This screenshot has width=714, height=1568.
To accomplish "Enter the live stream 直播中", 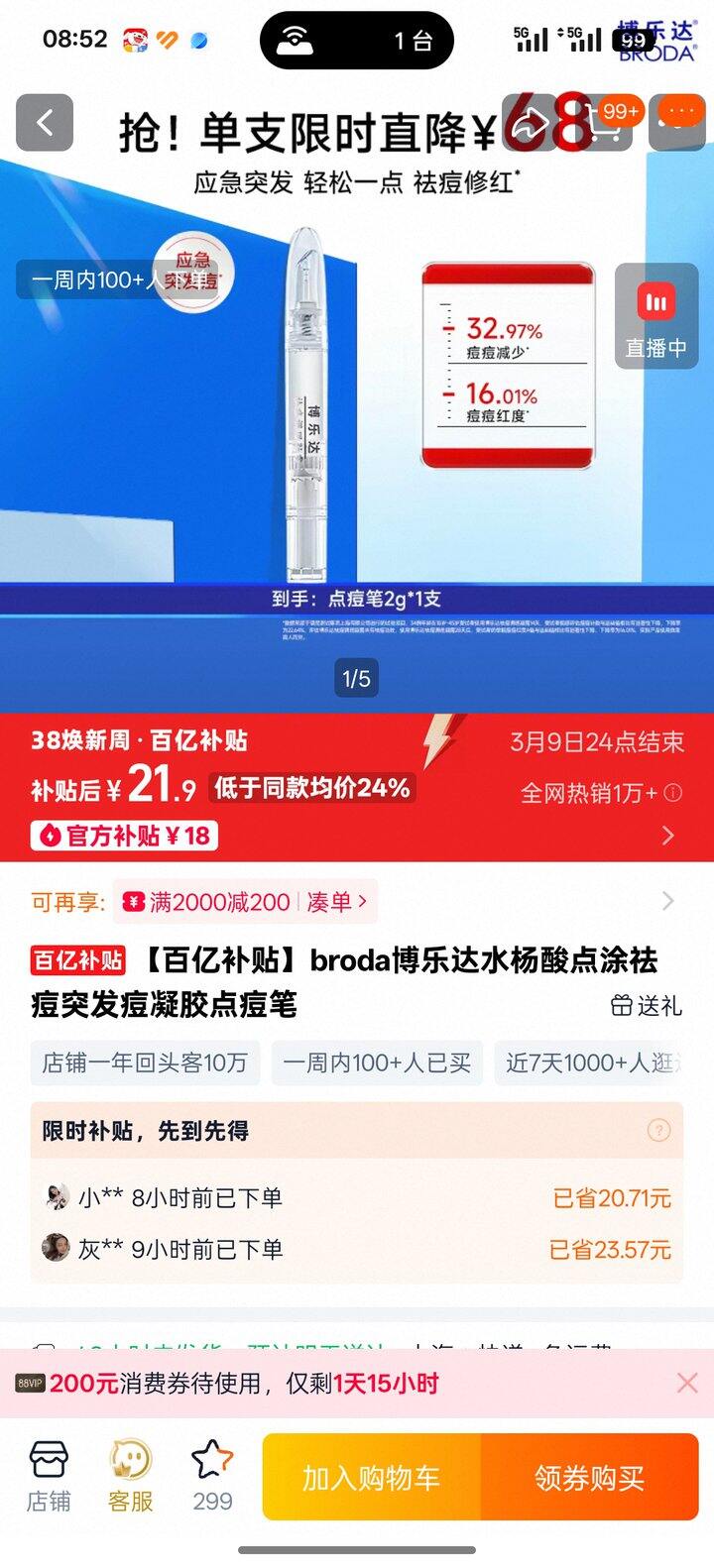I will point(655,316).
